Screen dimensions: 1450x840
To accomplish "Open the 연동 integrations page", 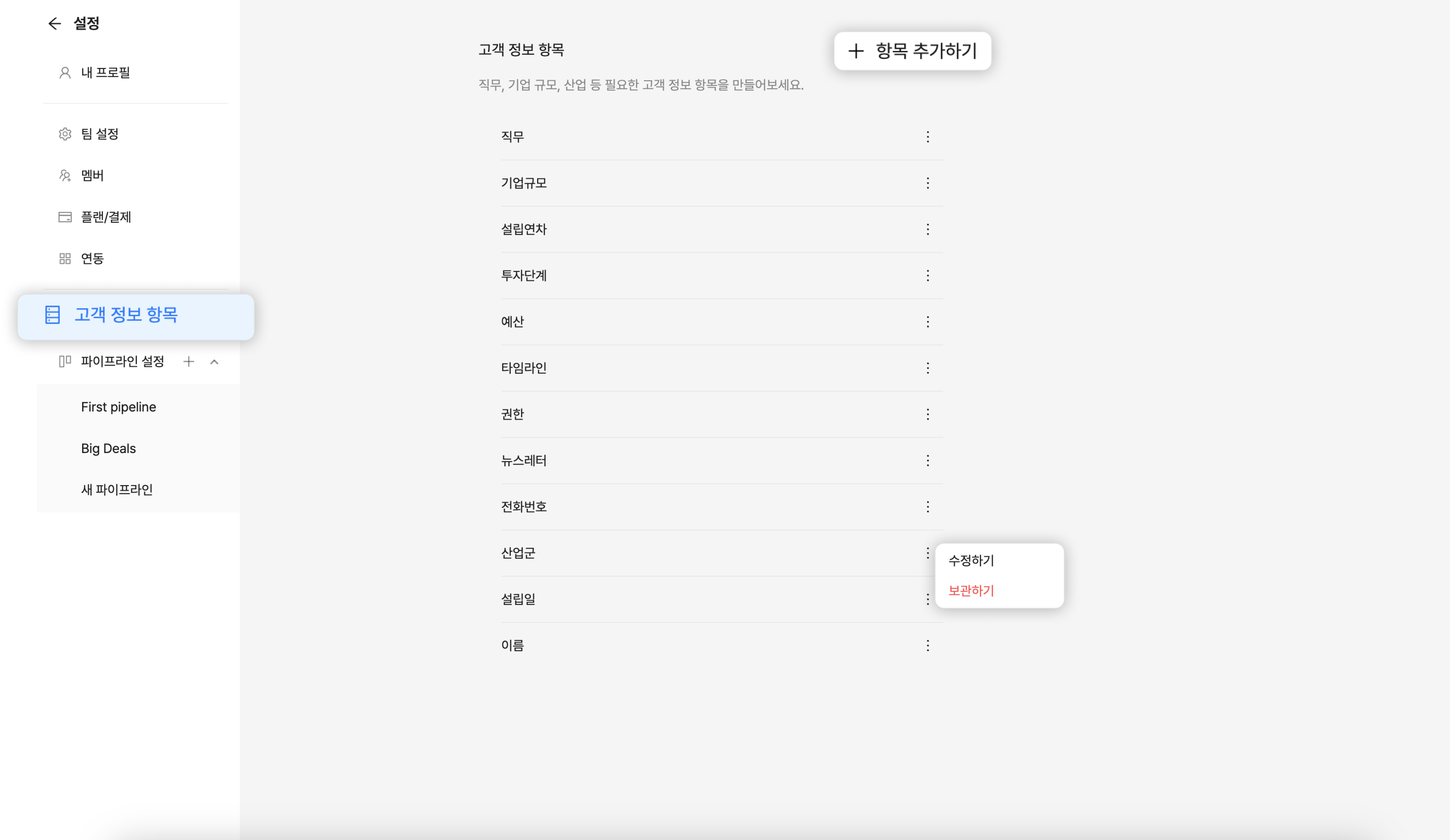I will (x=92, y=258).
